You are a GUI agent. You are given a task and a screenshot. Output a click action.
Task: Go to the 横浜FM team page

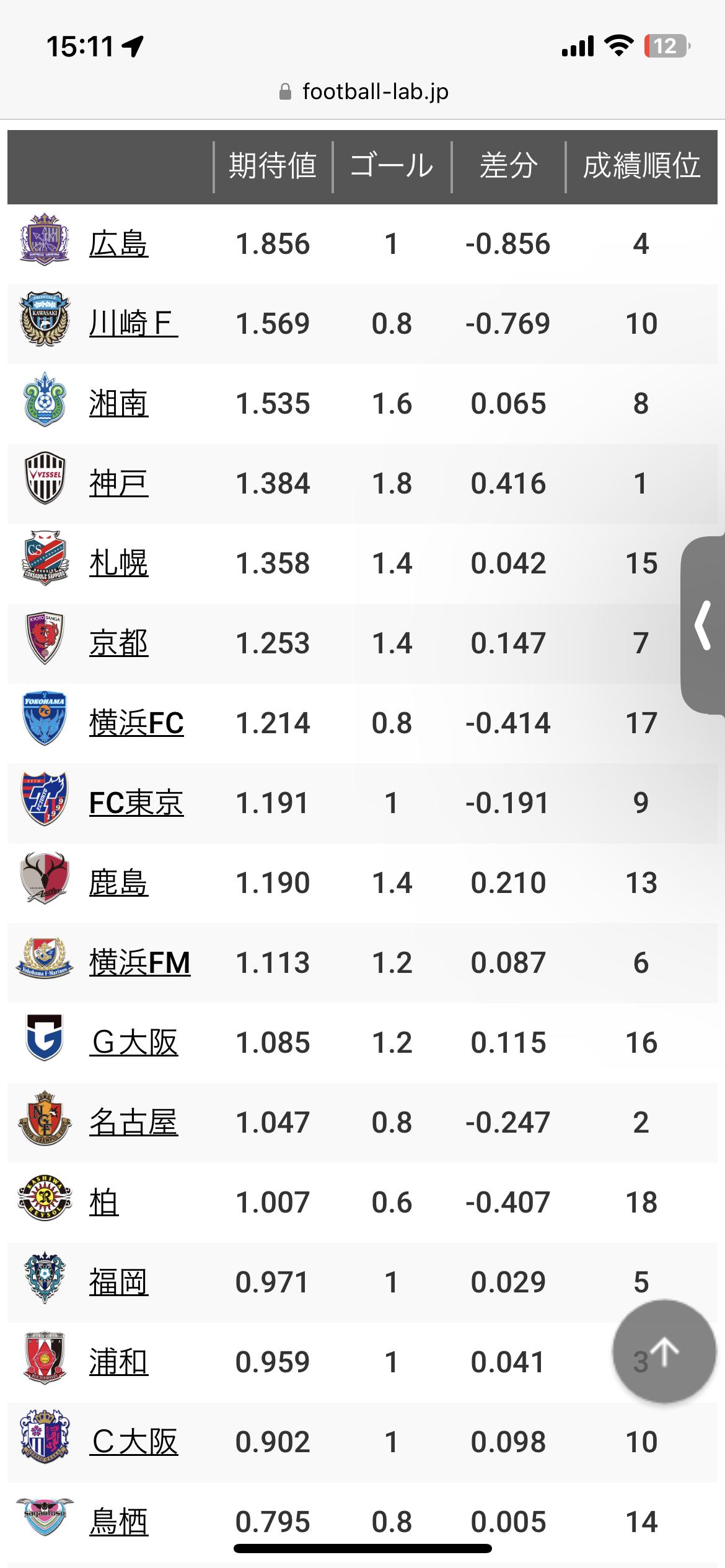[139, 963]
